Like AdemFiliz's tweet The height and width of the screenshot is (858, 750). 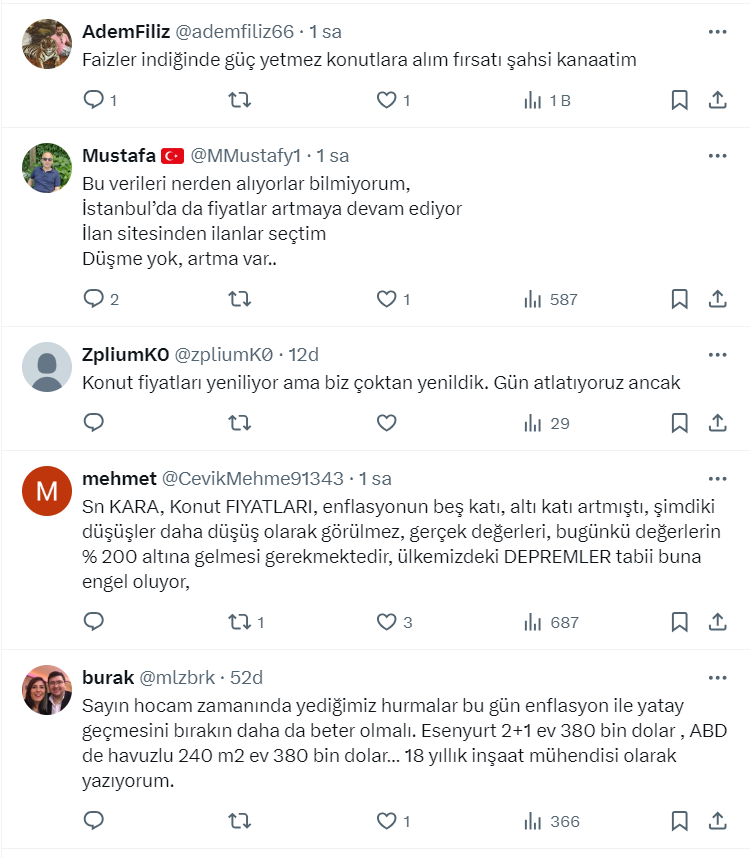click(387, 100)
